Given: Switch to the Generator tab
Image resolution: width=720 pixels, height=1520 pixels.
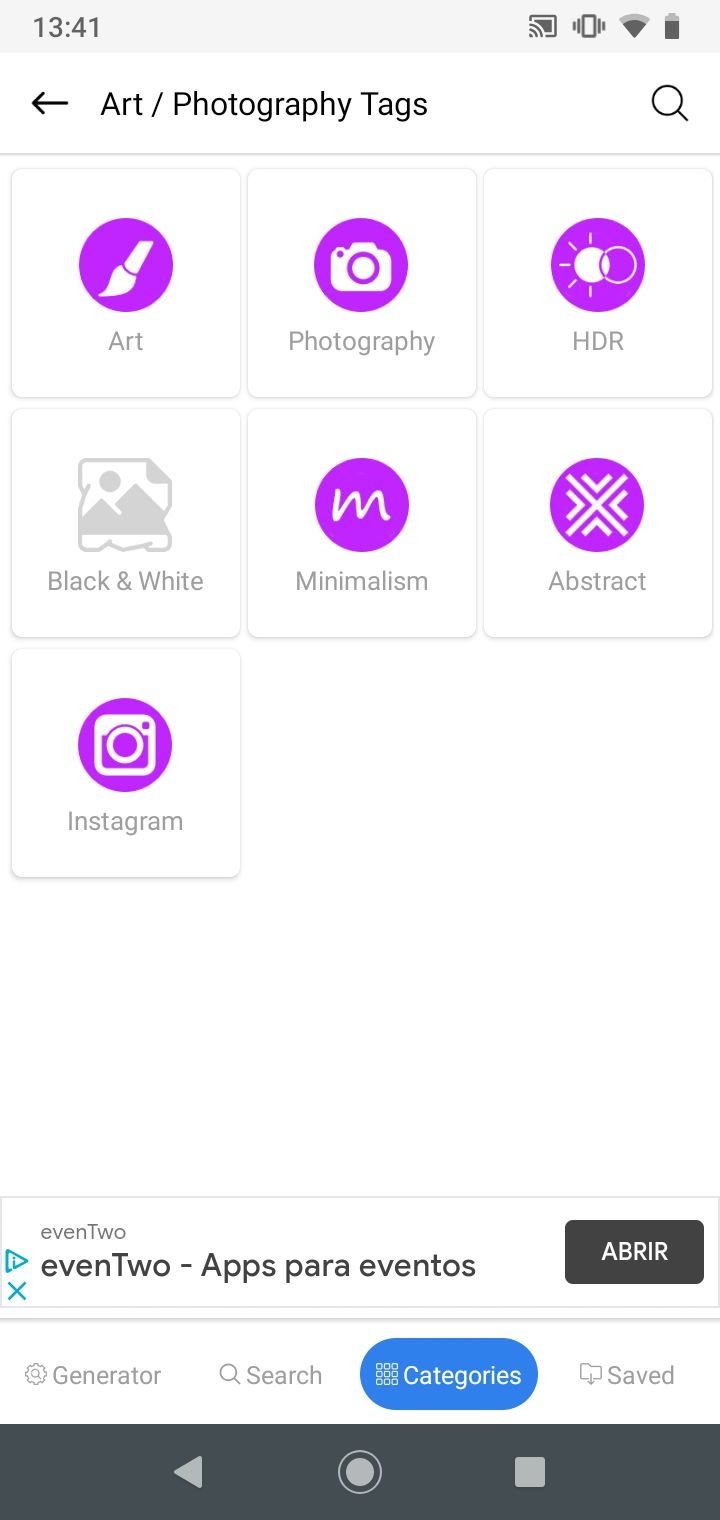Looking at the screenshot, I should coord(93,1375).
